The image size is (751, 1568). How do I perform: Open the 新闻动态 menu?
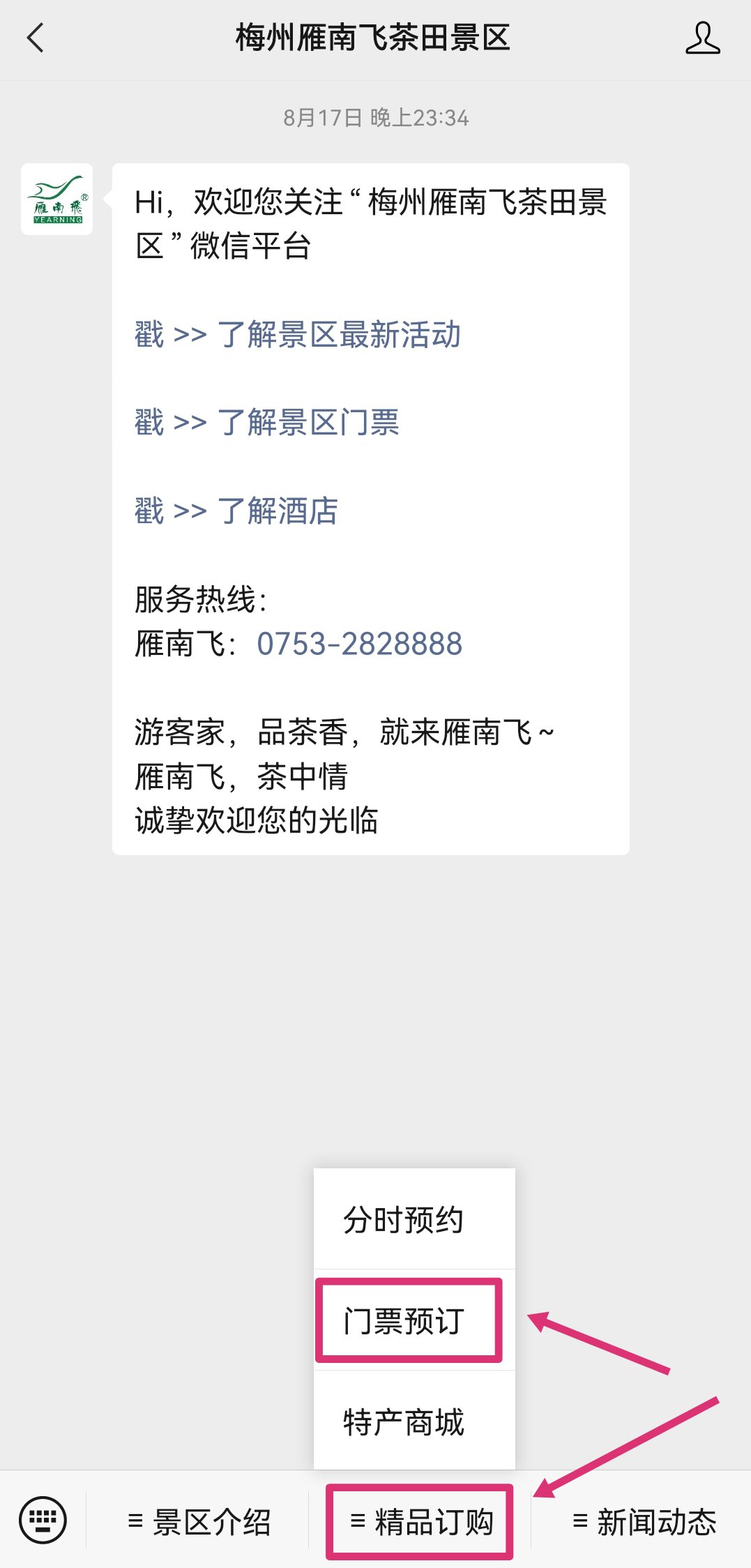point(643,1522)
